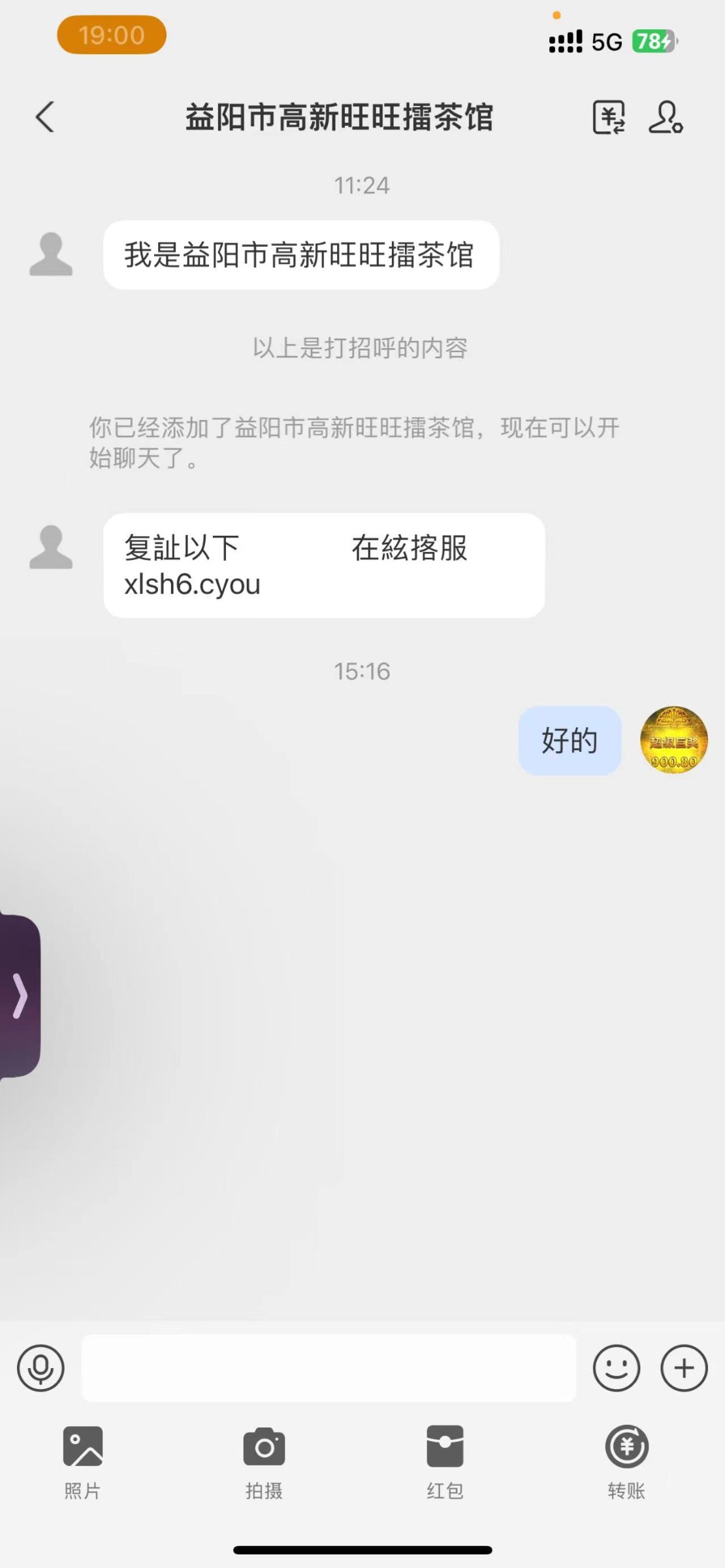Choose 照片 to send a photo
Screen dimensions: 725x1568
pos(83,1463)
